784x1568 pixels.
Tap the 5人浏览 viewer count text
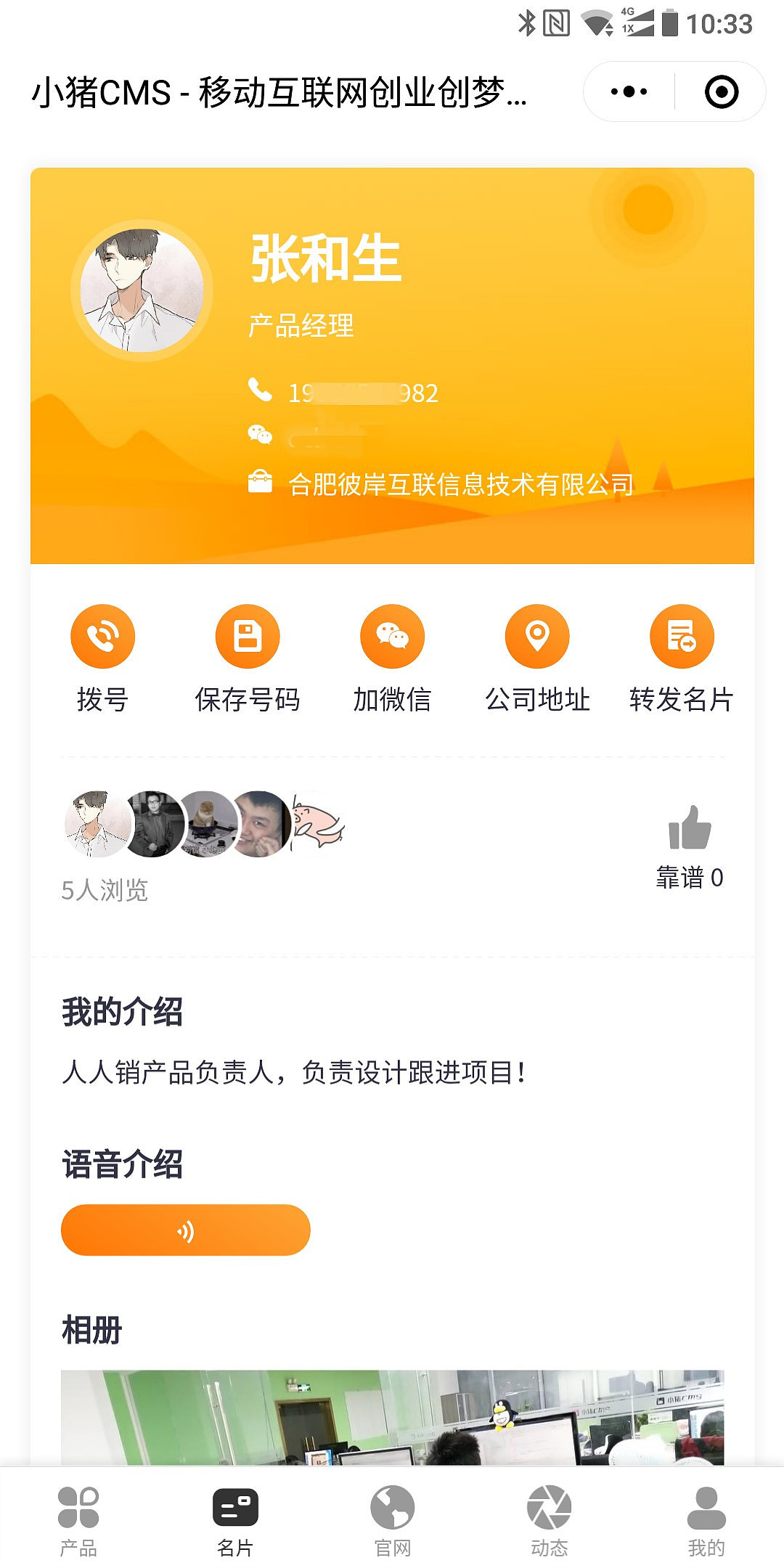pyautogui.click(x=105, y=891)
